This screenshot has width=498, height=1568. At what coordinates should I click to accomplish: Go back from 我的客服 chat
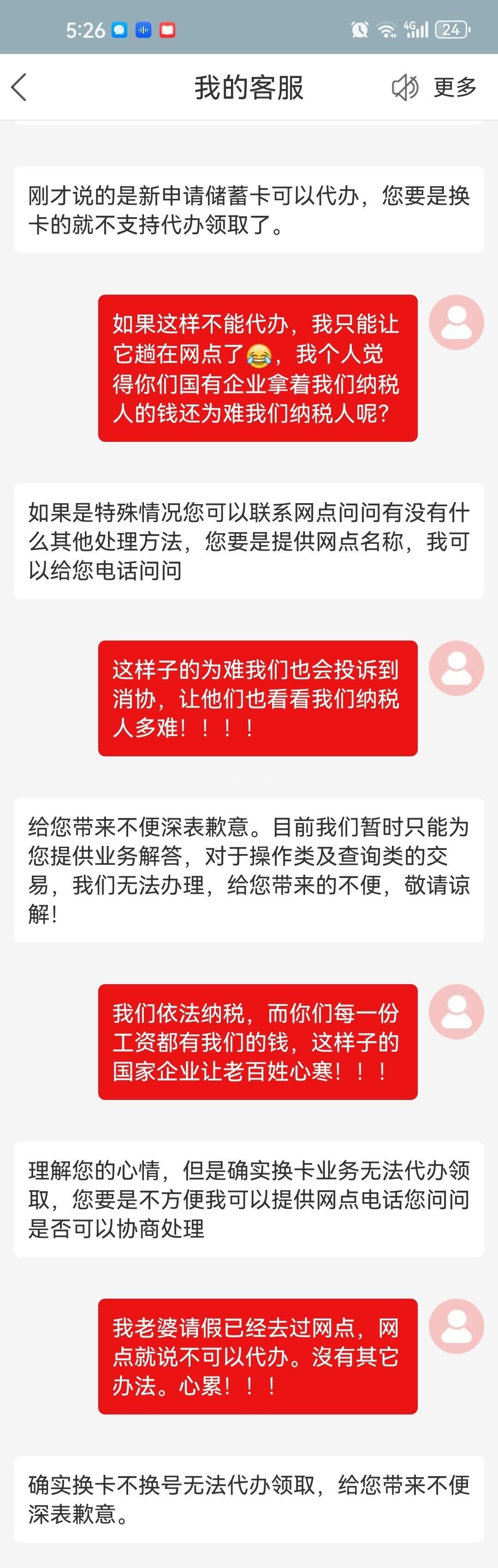click(19, 87)
